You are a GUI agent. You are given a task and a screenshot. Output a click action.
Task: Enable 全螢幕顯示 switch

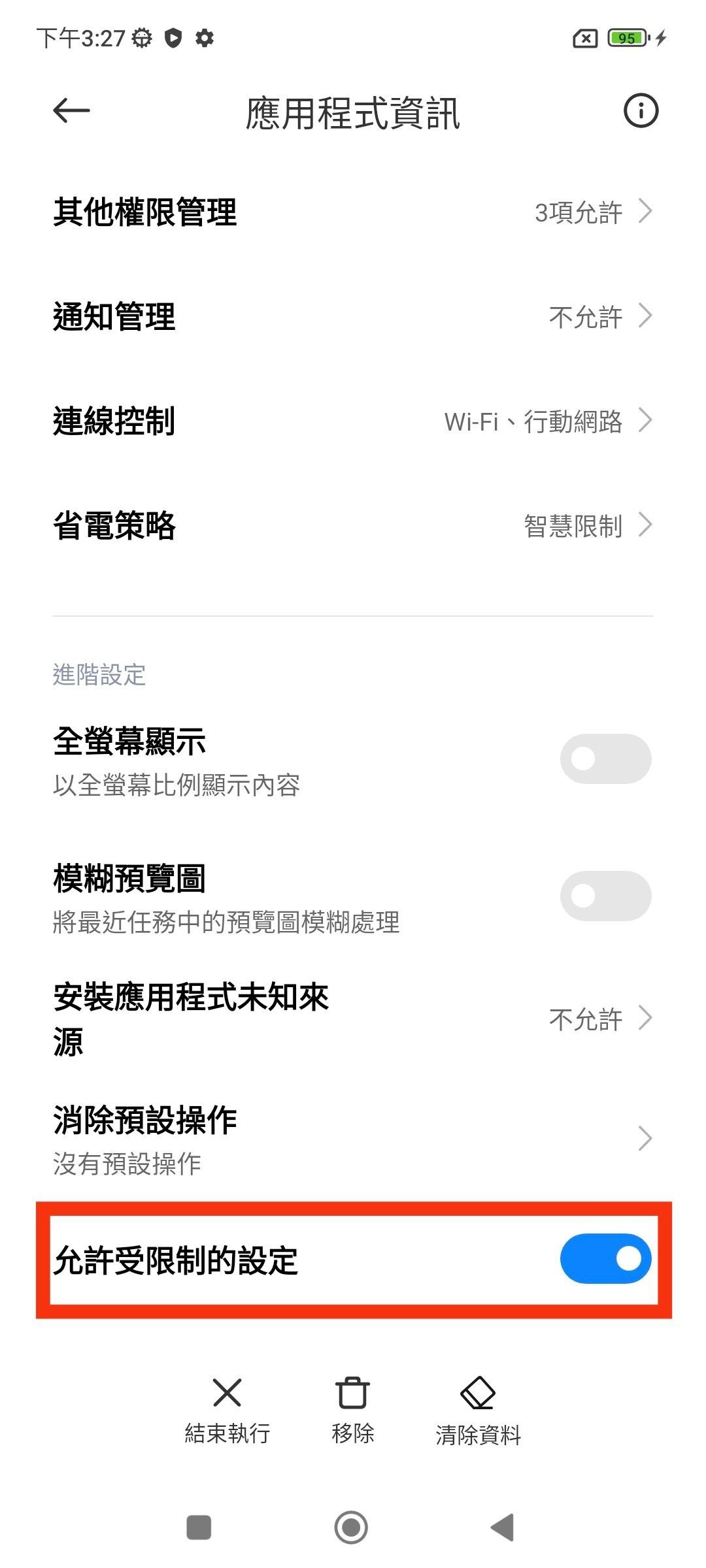[605, 759]
